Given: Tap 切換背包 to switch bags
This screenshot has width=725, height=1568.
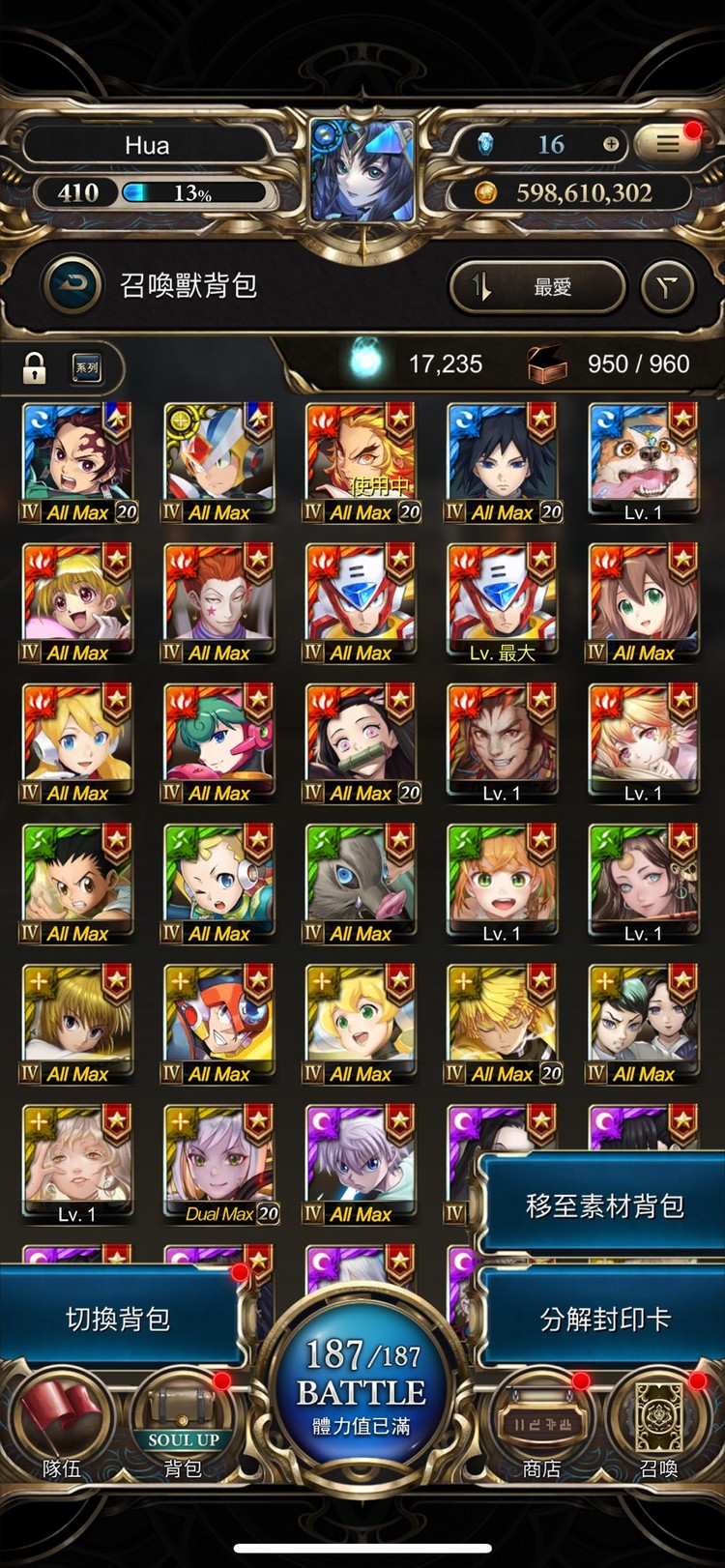Looking at the screenshot, I should (118, 1319).
